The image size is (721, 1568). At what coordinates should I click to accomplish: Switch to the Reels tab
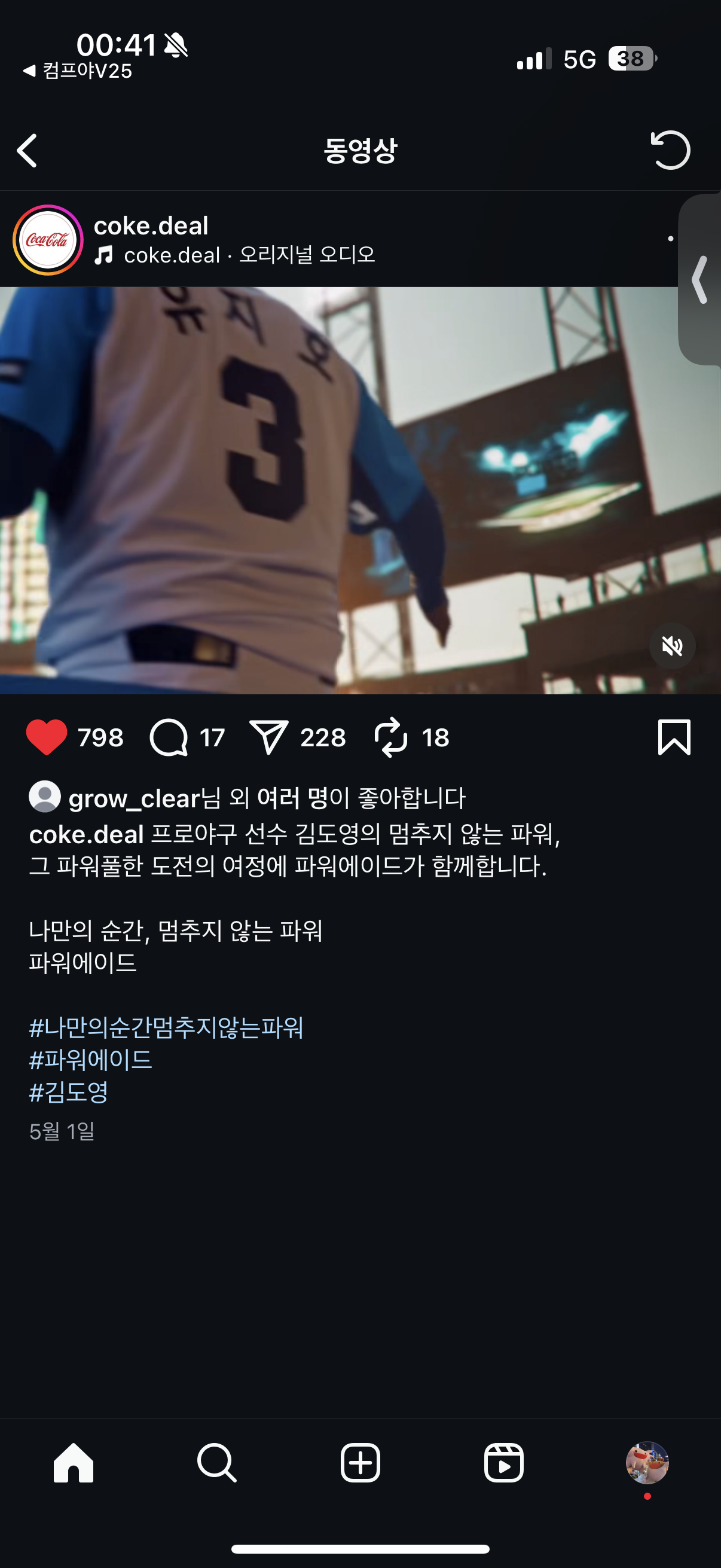504,1462
